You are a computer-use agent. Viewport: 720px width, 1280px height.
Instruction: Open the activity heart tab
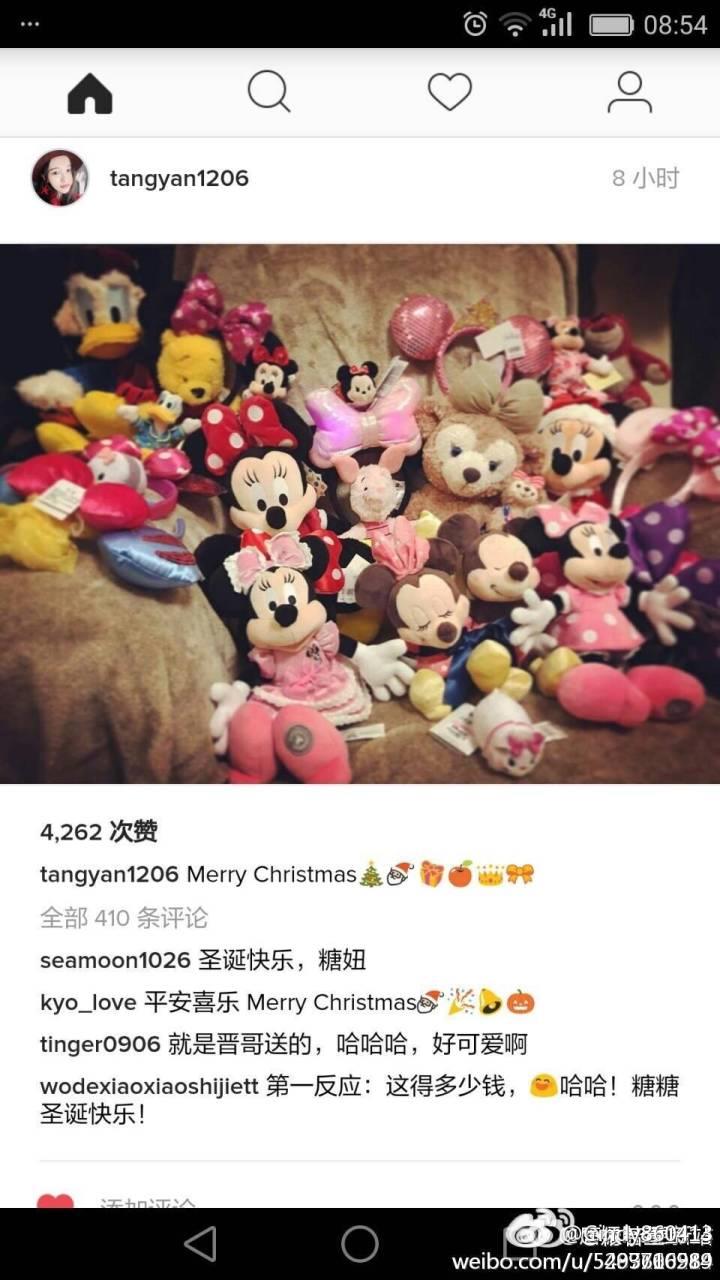(x=450, y=93)
